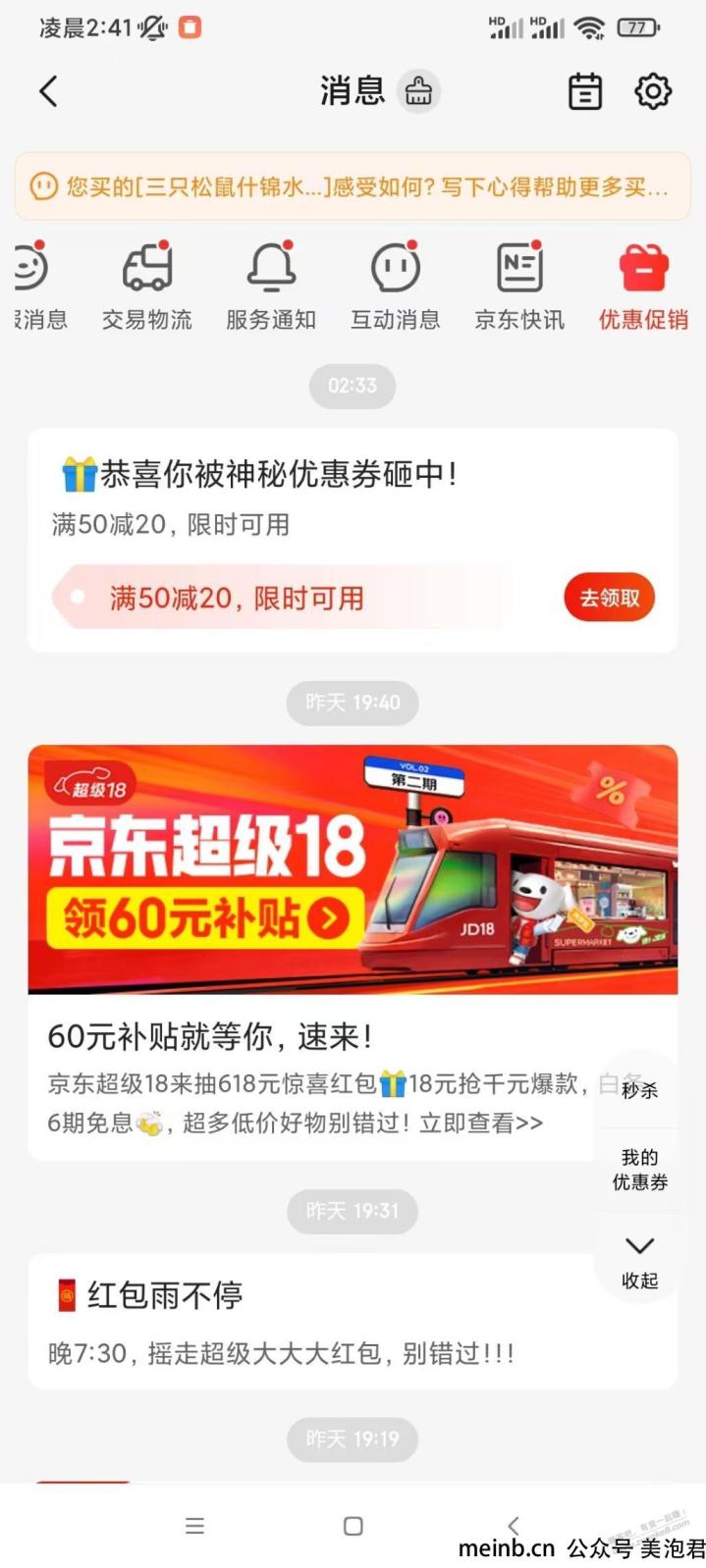This screenshot has height=1568, width=706.
Task: Collapse the floating panel with 收起
Action: click(x=639, y=1261)
